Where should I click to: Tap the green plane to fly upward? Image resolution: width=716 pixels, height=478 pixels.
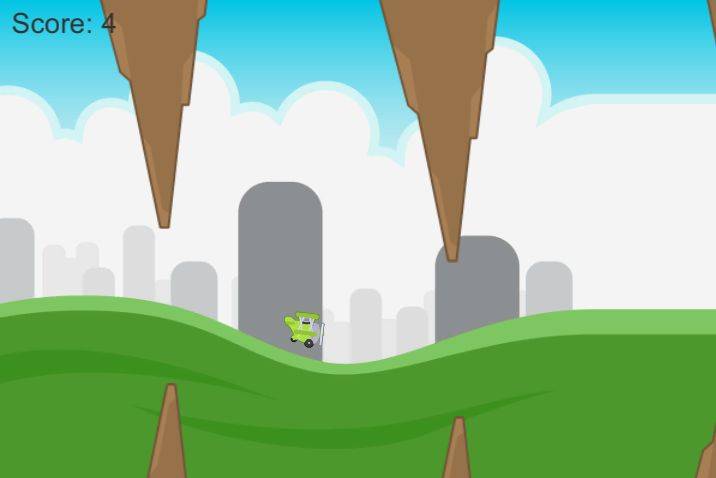305,329
